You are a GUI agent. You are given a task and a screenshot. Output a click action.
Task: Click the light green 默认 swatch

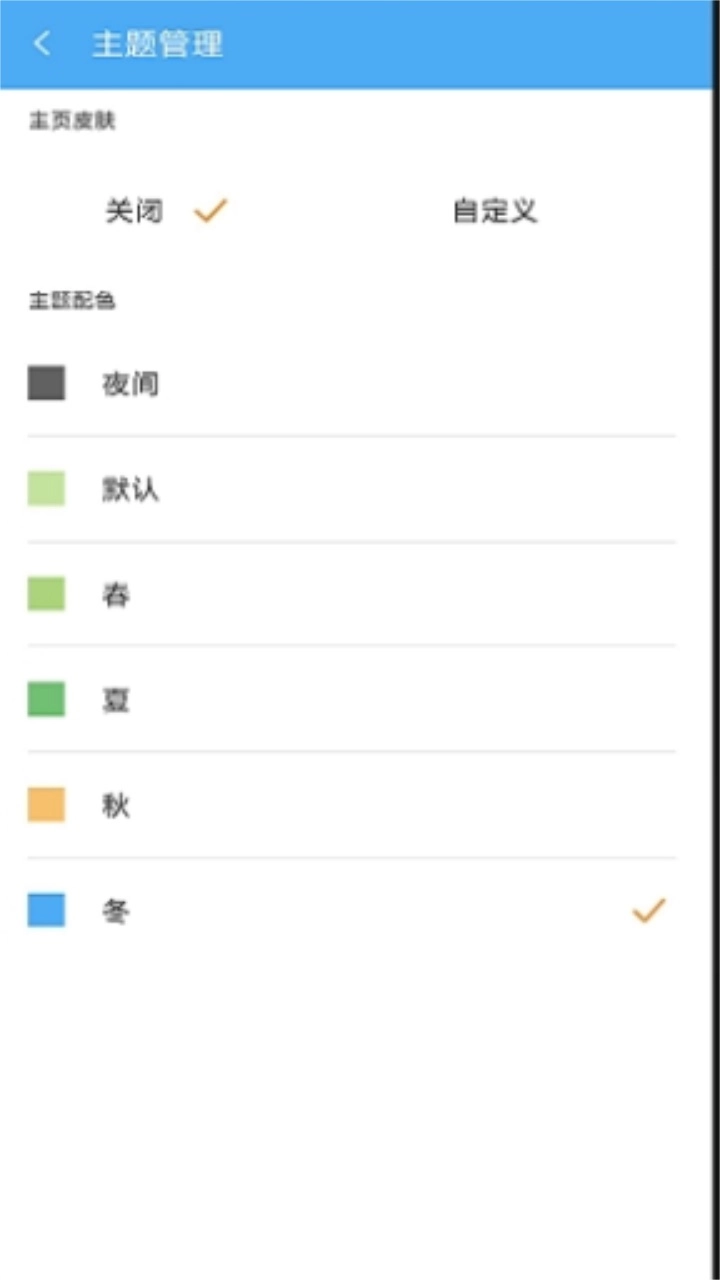(45, 489)
